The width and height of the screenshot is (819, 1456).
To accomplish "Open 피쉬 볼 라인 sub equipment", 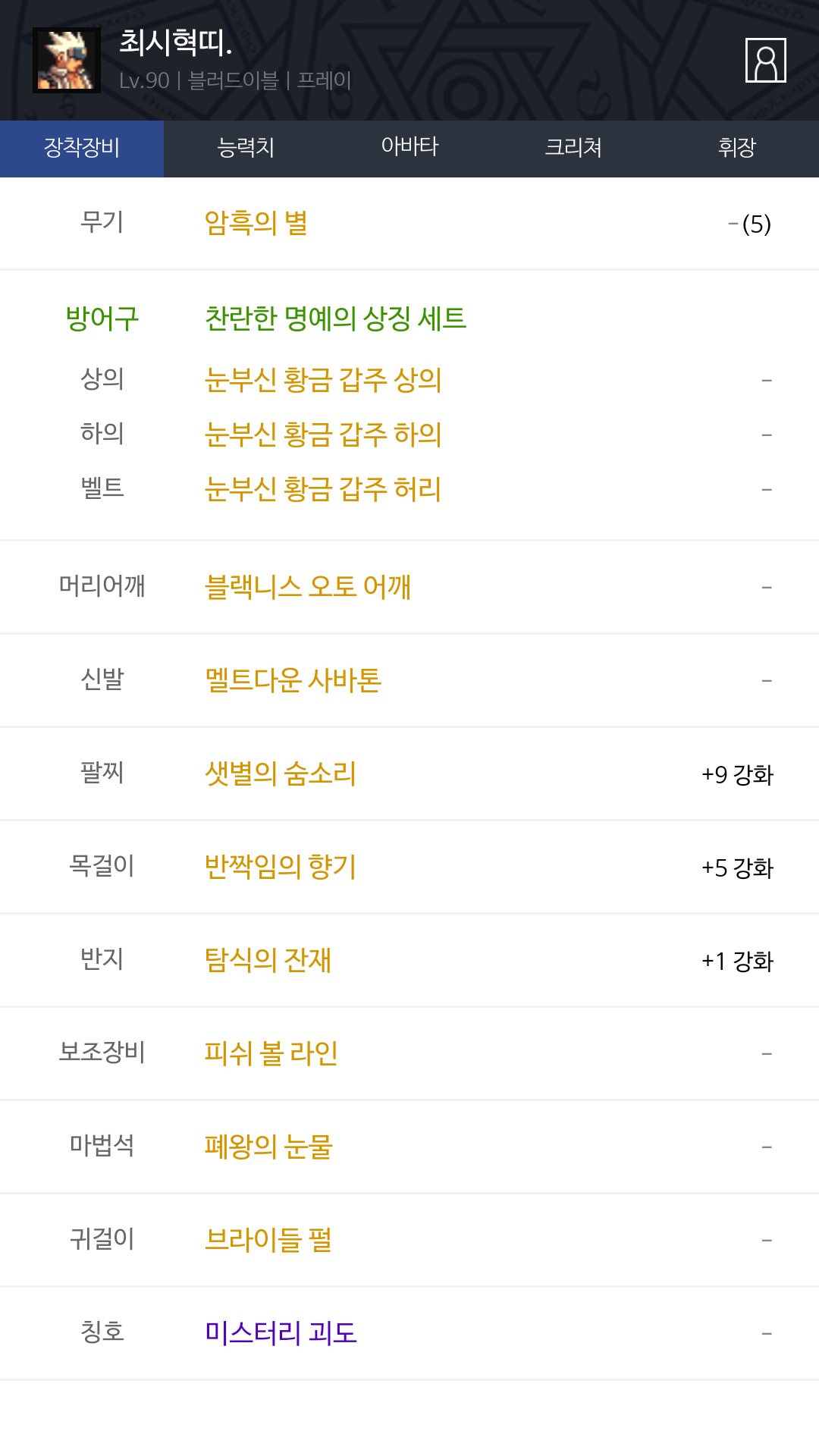I will (271, 1053).
